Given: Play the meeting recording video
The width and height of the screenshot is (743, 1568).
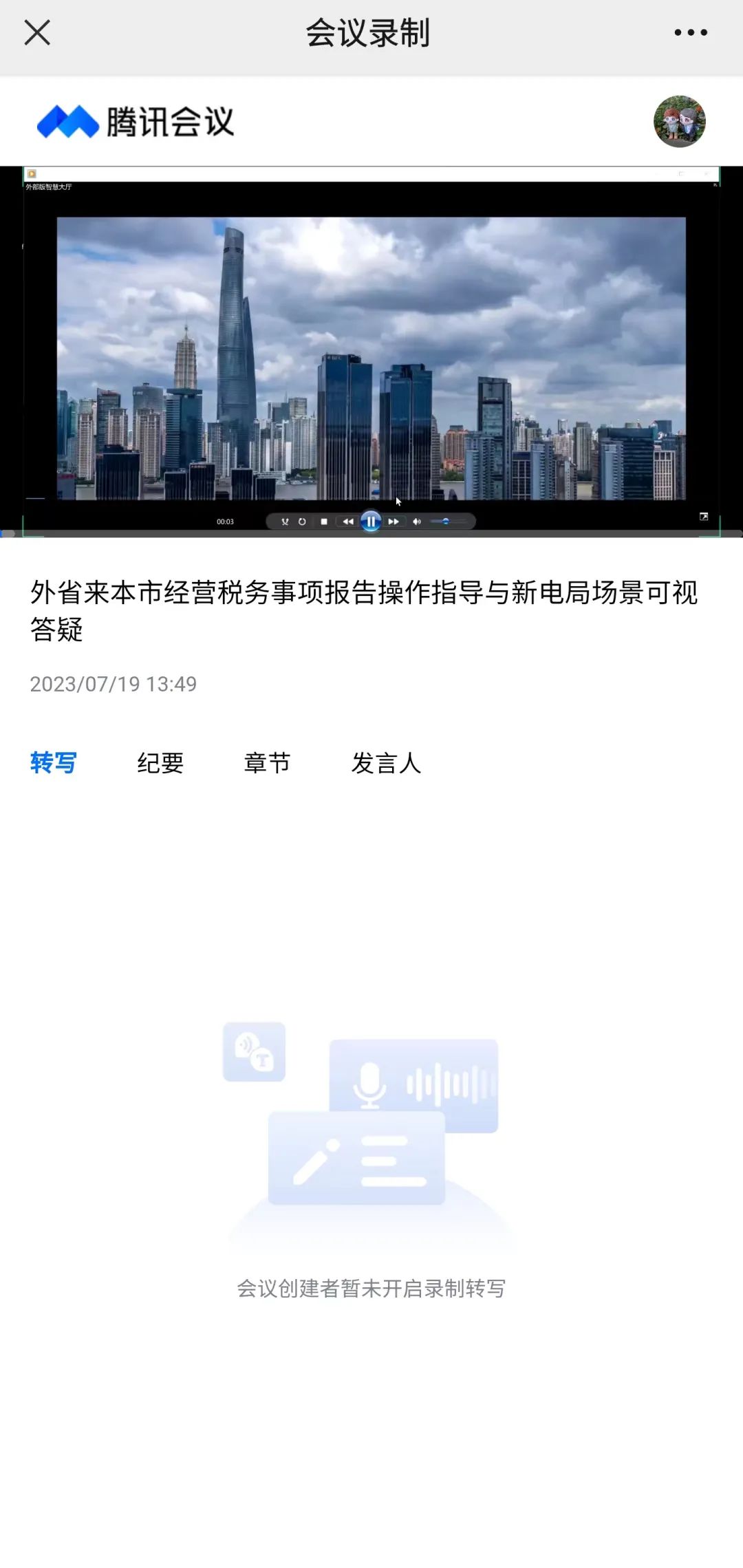Looking at the screenshot, I should click(x=371, y=352).
